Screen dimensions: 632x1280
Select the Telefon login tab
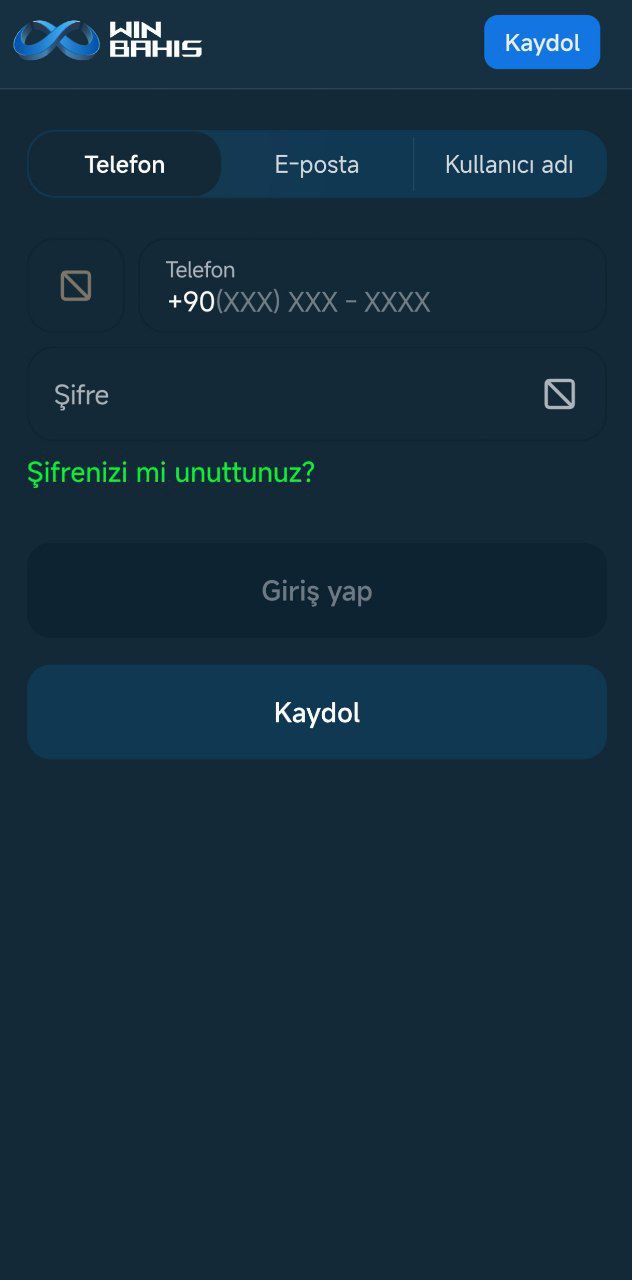[125, 165]
